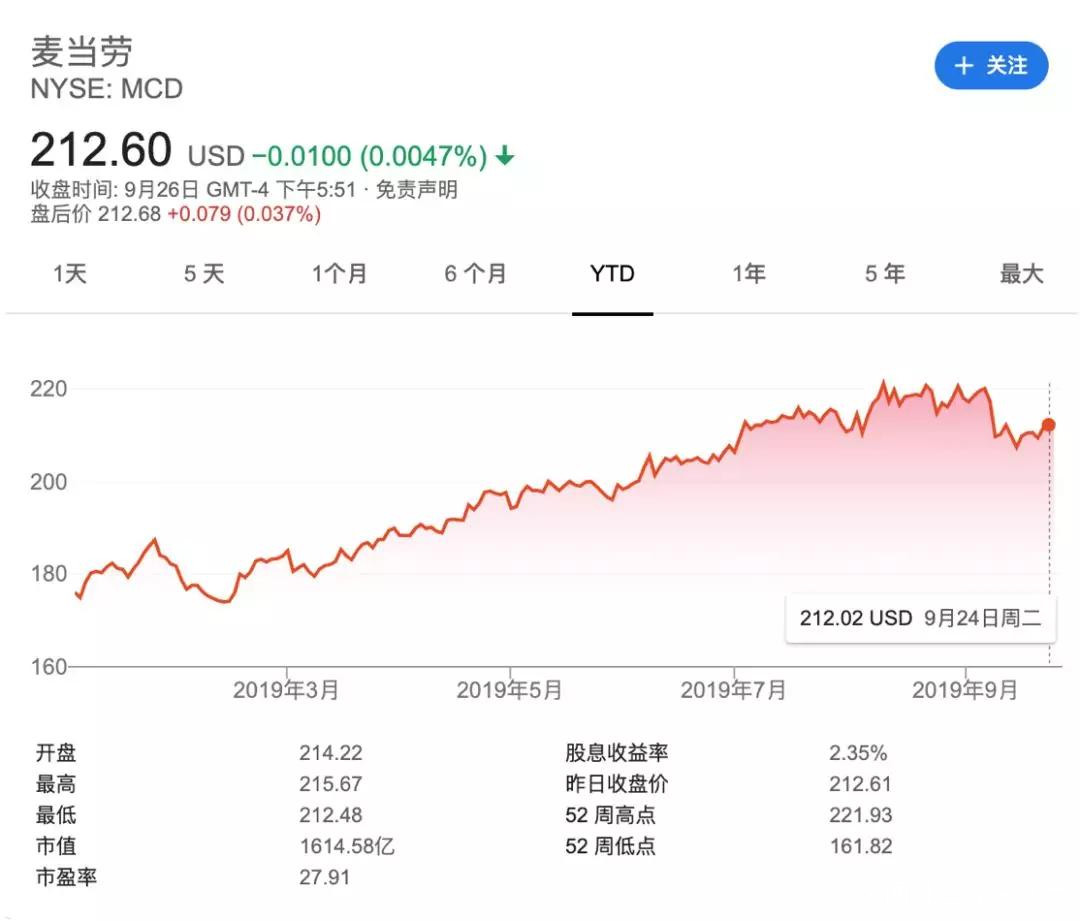
Task: Switch to the 1天 range tab
Action: pos(70,273)
